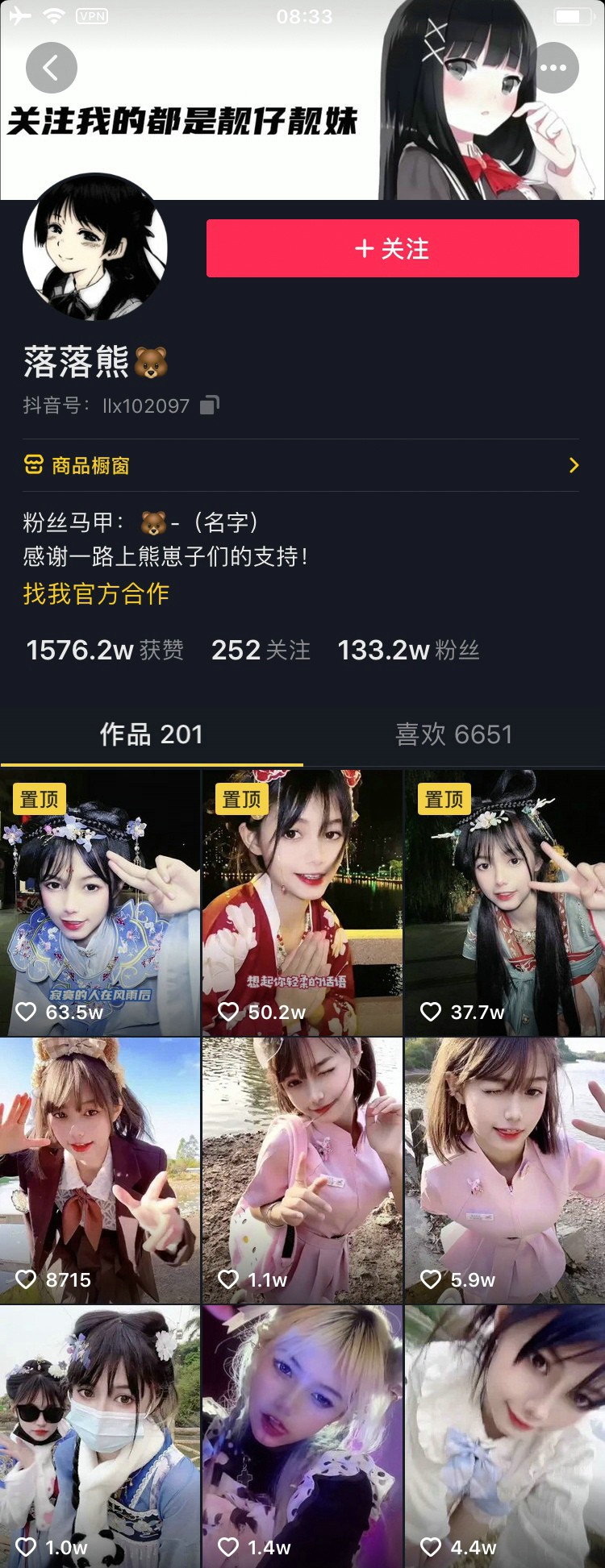Open the video with 1.0w likes
Image resolution: width=605 pixels, height=1568 pixels.
[100, 1437]
